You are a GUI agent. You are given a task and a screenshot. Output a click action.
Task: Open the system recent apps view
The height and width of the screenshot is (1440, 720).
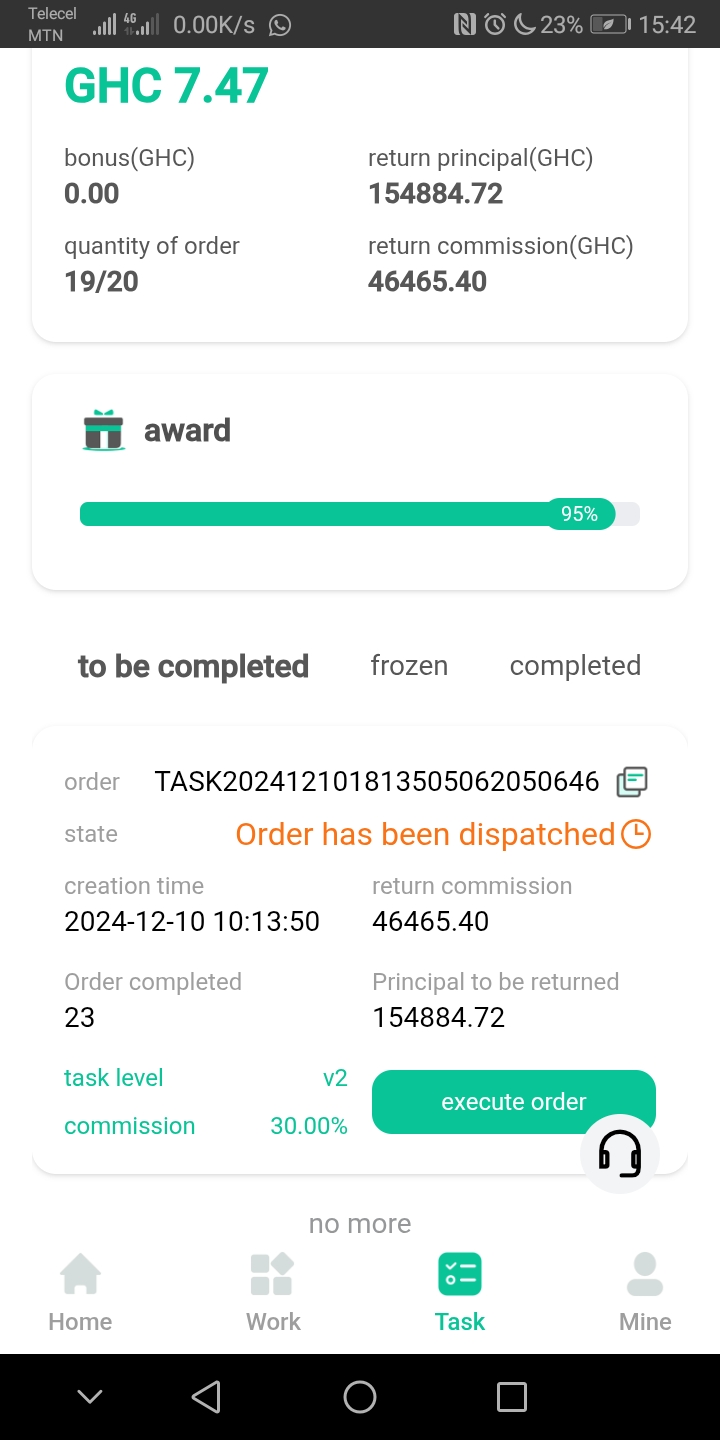click(x=512, y=1397)
